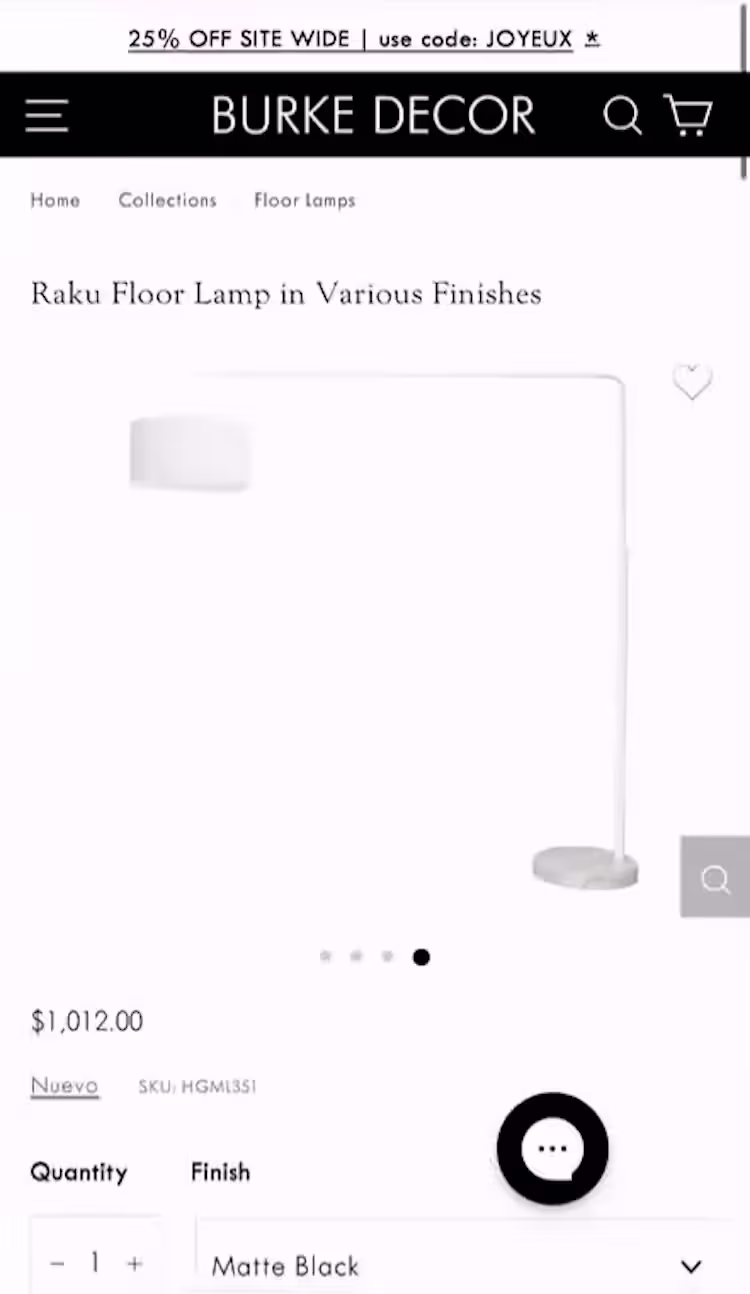Viewport: 750px width, 1294px height.
Task: Increase quantity with plus button
Action: tap(134, 1263)
